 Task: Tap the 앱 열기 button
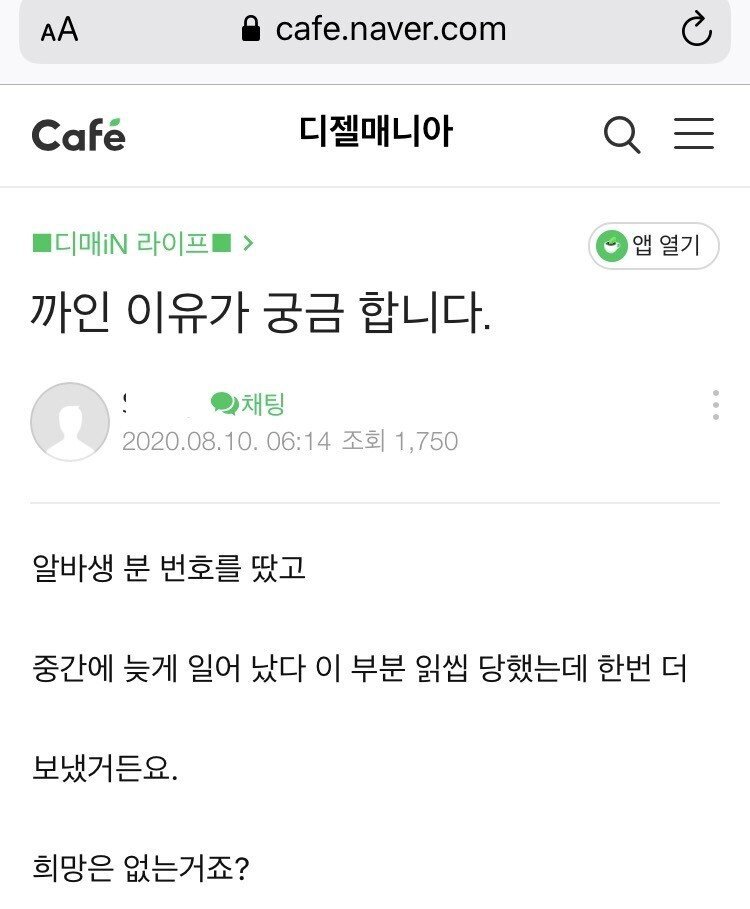tap(654, 245)
